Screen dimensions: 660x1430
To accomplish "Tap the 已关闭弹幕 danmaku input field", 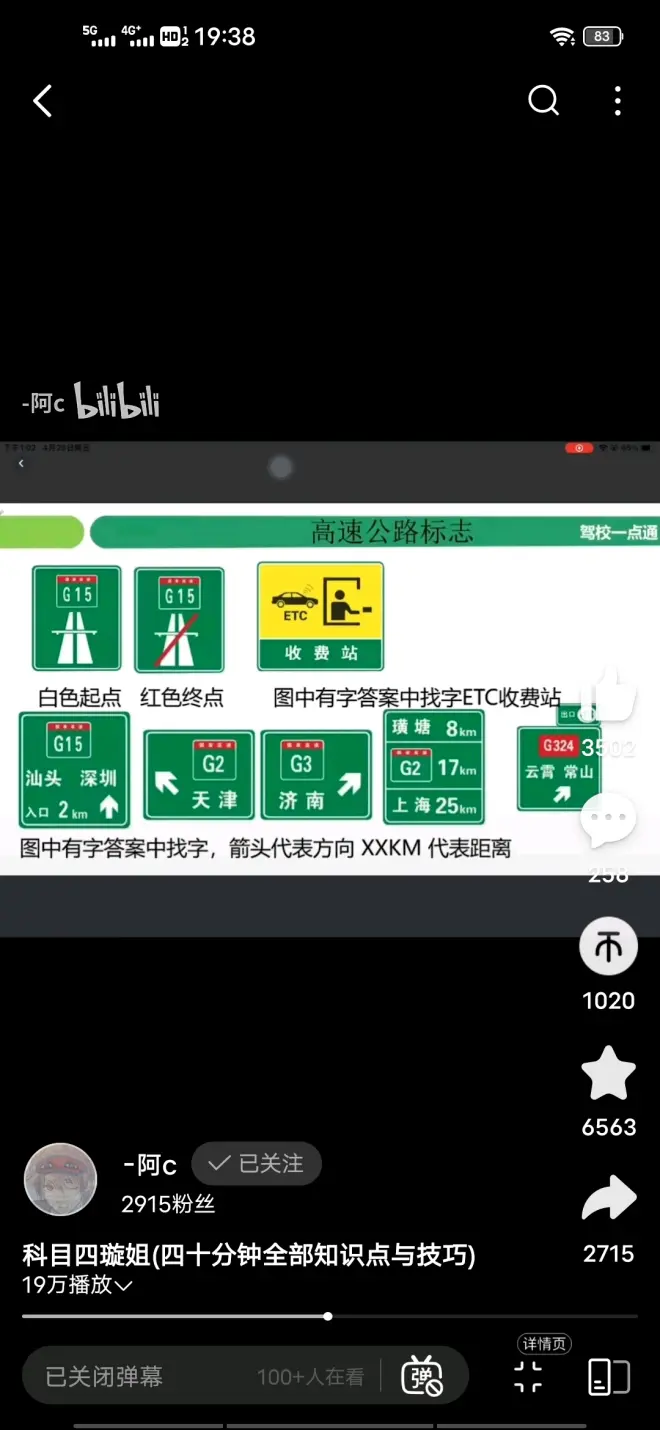I will 150,1377.
